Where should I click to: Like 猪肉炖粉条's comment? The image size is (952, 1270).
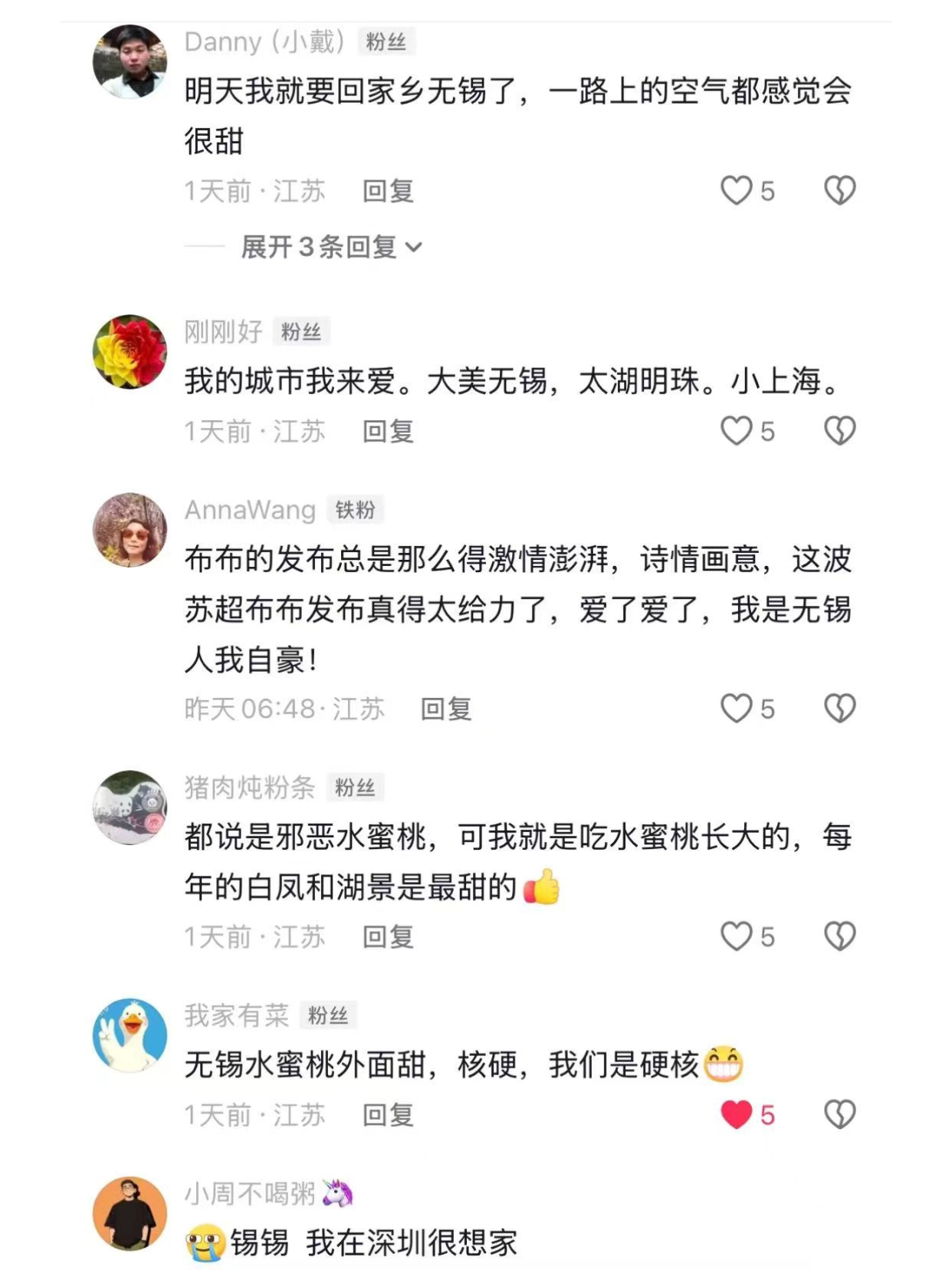(x=736, y=936)
